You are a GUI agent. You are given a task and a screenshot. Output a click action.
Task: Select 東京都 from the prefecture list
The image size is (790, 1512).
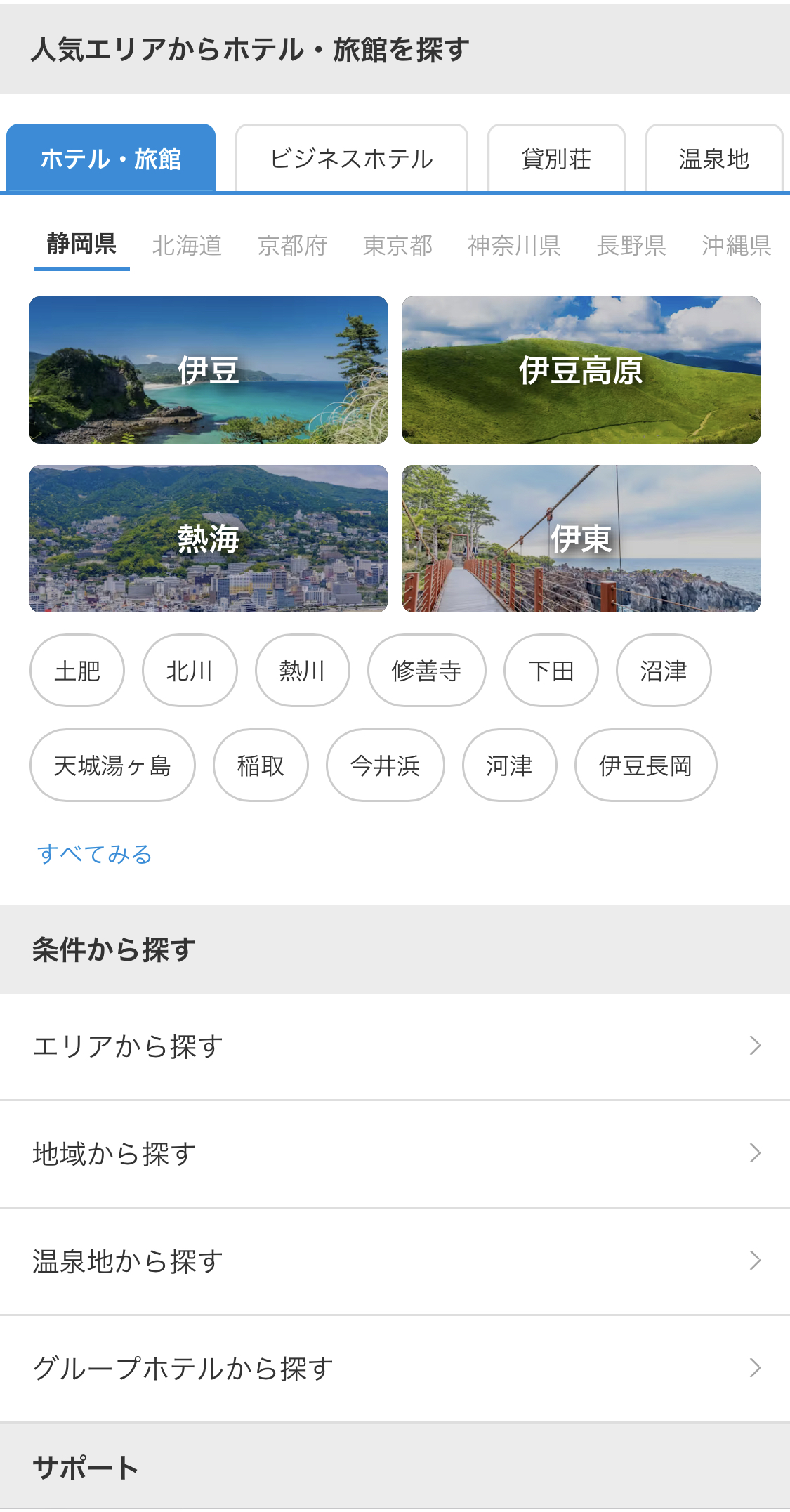pyautogui.click(x=397, y=245)
